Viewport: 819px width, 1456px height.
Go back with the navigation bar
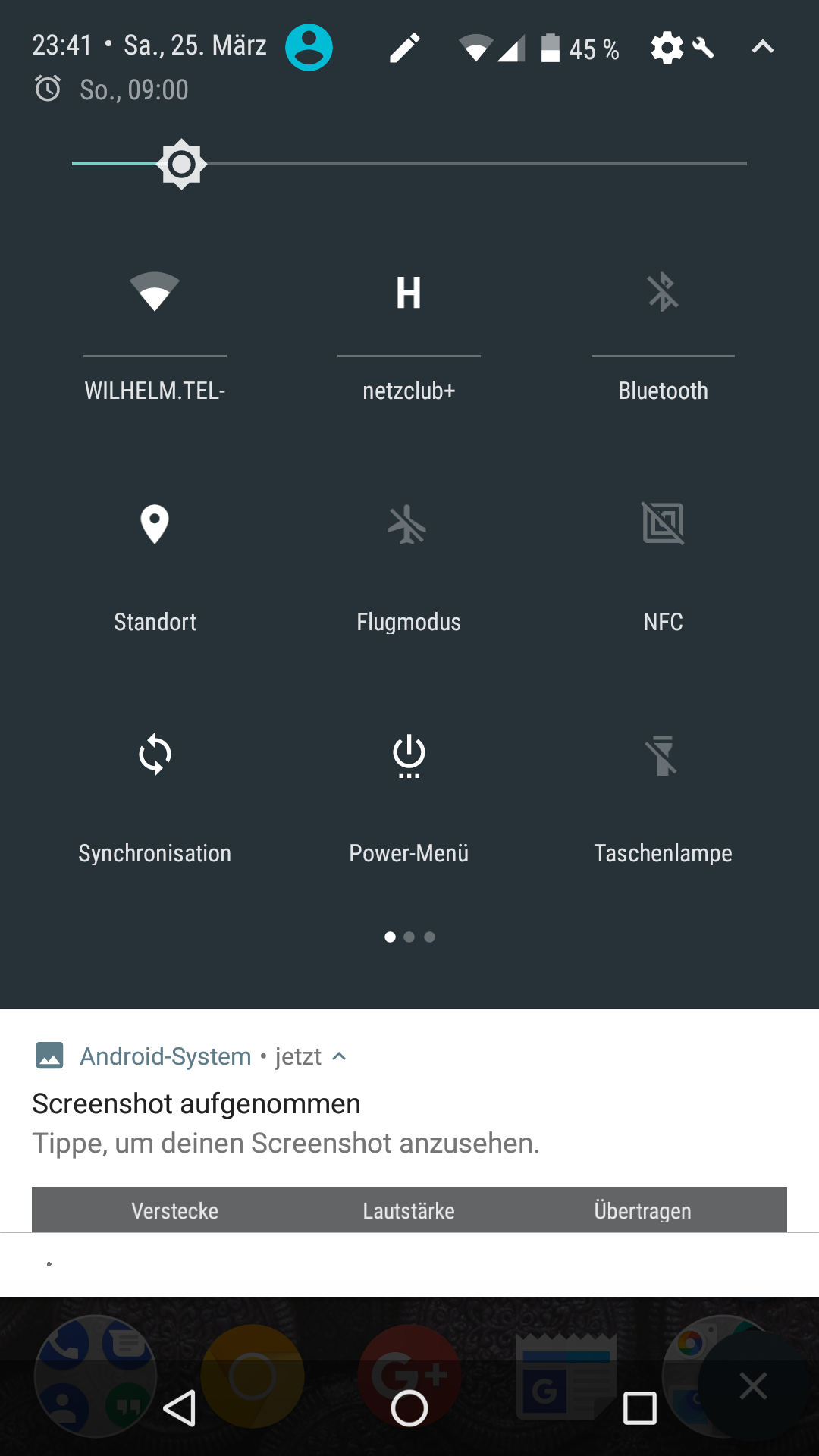coord(180,1408)
